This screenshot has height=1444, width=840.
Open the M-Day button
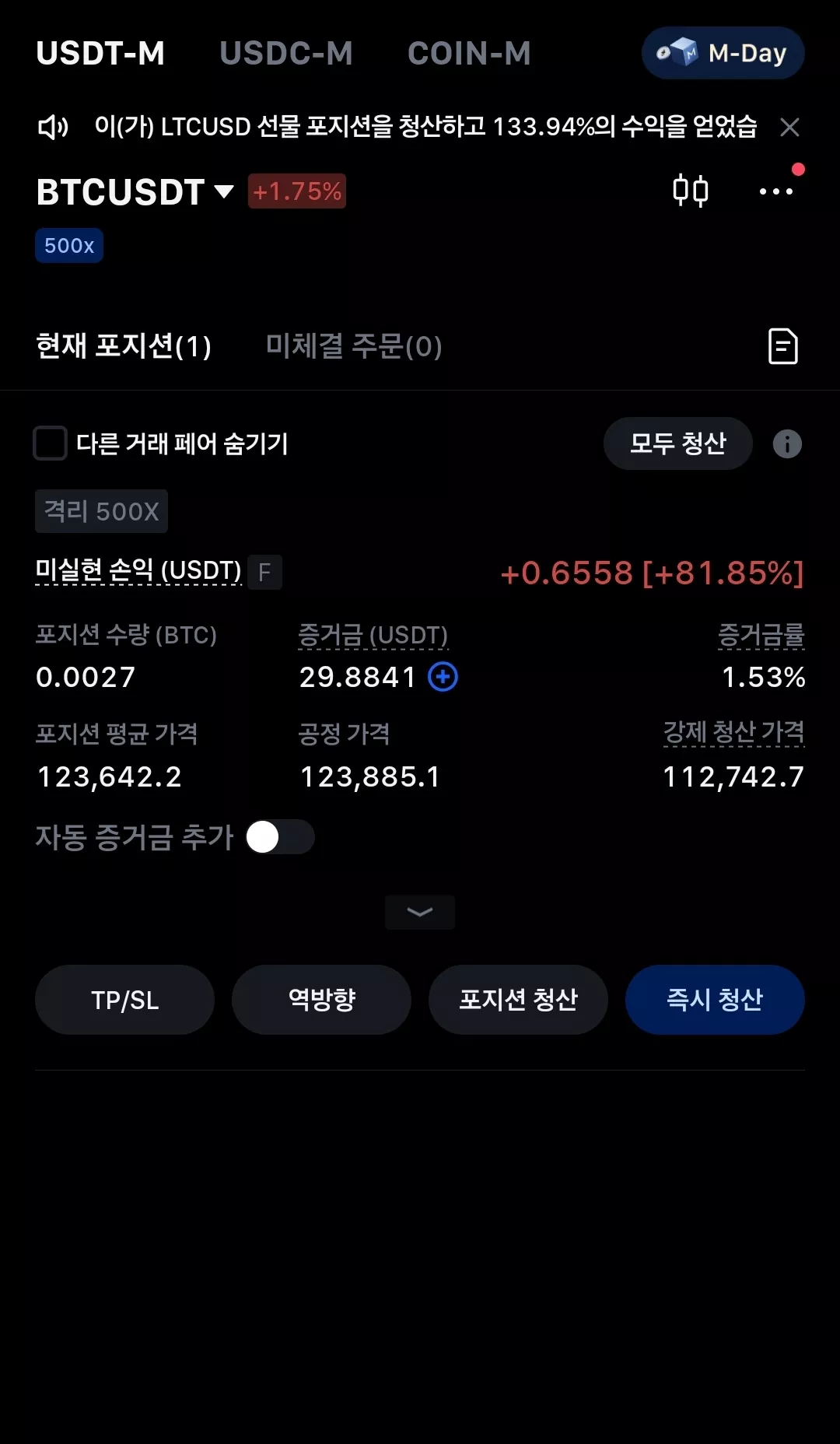click(x=723, y=53)
